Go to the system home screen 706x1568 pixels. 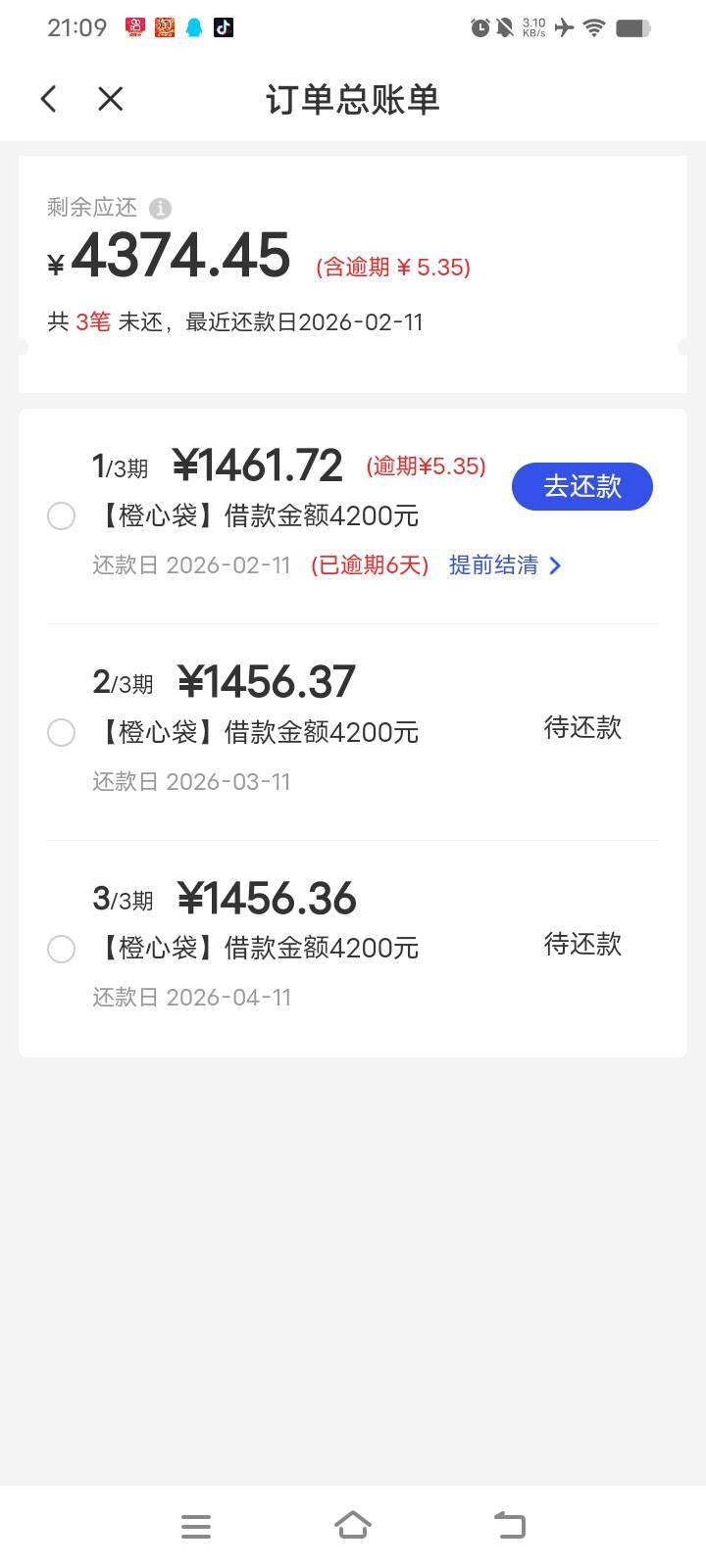[x=353, y=1526]
